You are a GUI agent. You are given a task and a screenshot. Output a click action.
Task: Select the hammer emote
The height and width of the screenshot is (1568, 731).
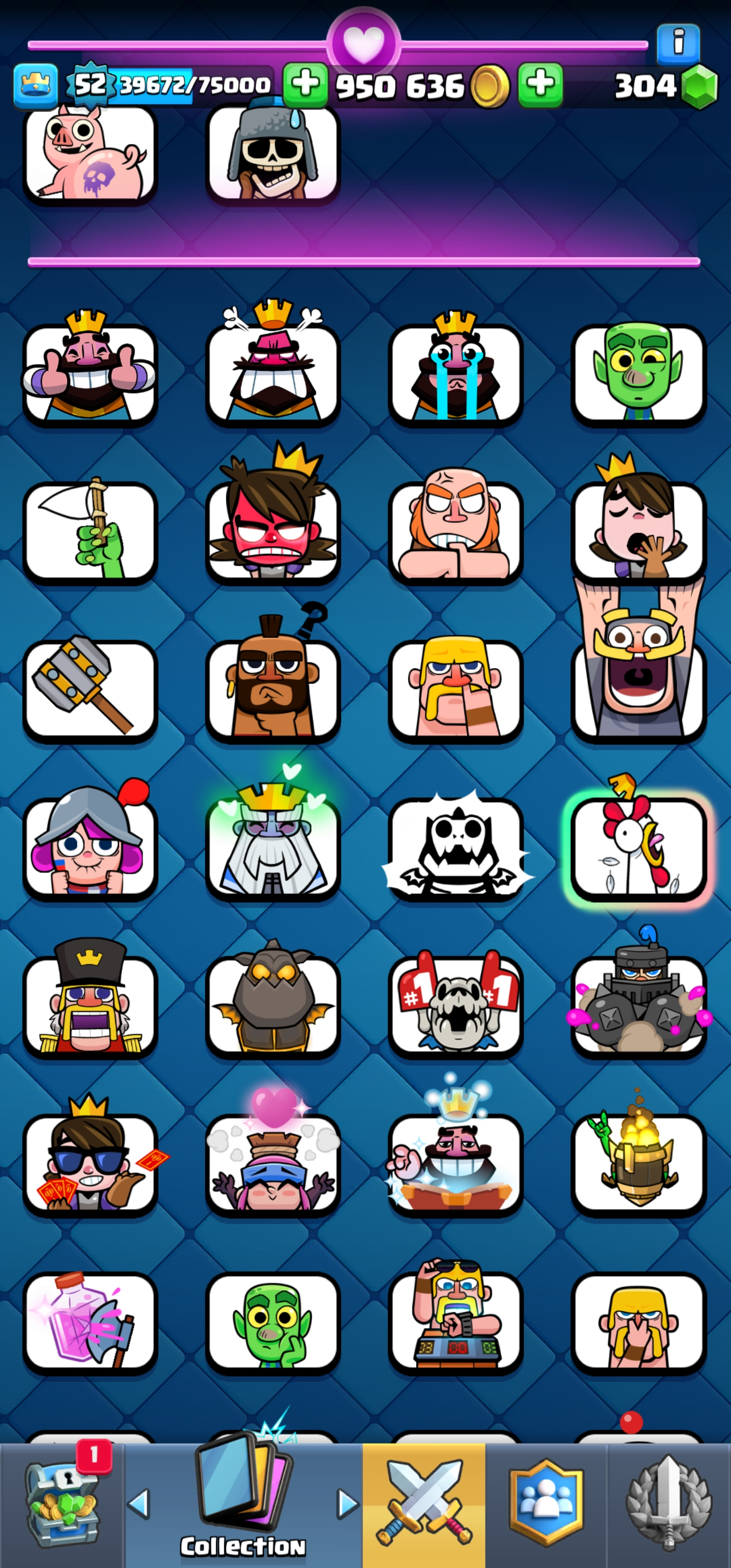pyautogui.click(x=90, y=689)
